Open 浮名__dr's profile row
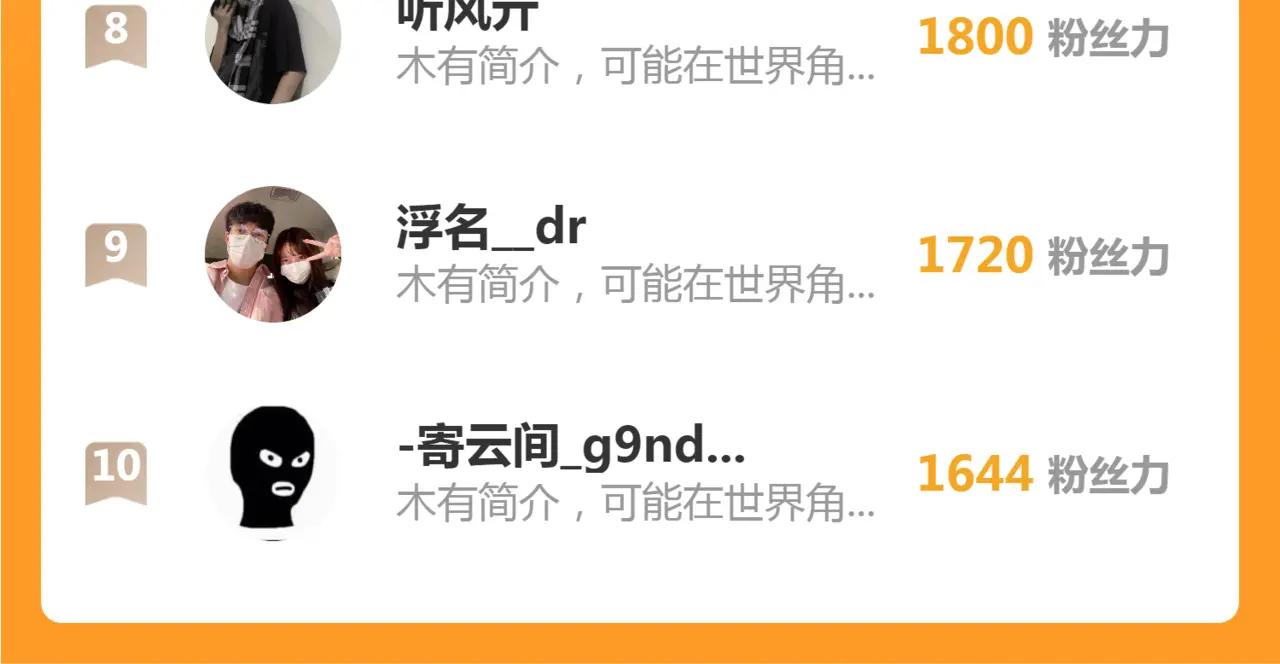The width and height of the screenshot is (1280, 664). 634,255
